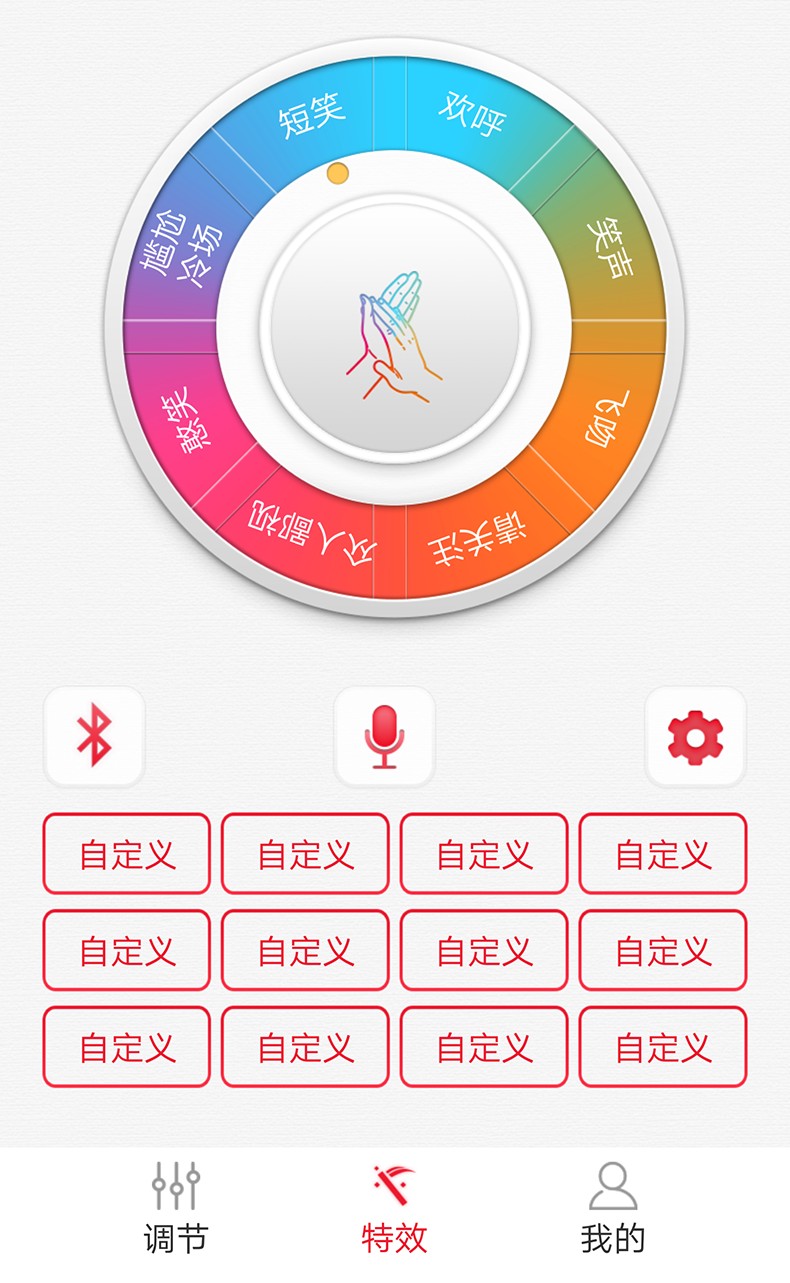Switch to the 调节 tab

click(176, 1208)
